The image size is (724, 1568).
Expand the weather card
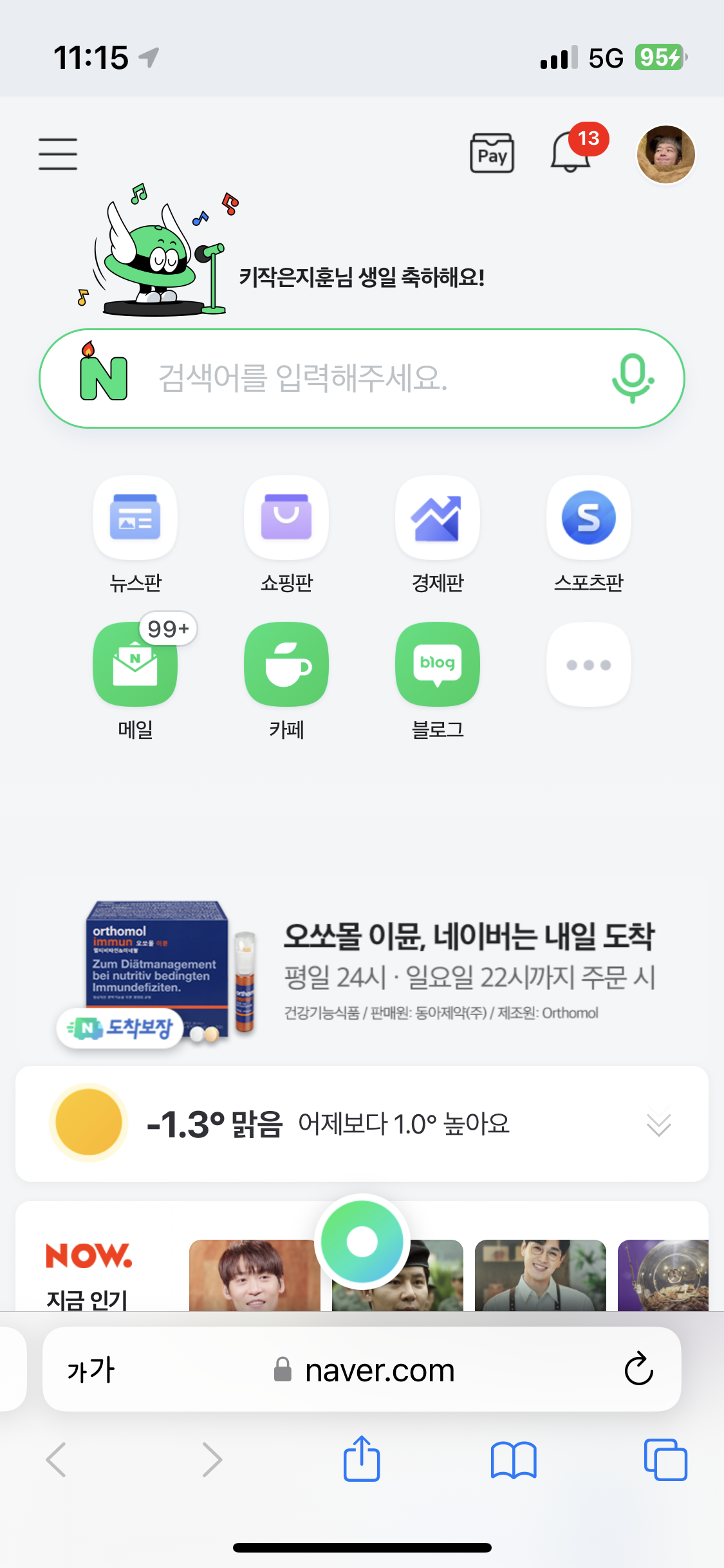click(x=658, y=1125)
